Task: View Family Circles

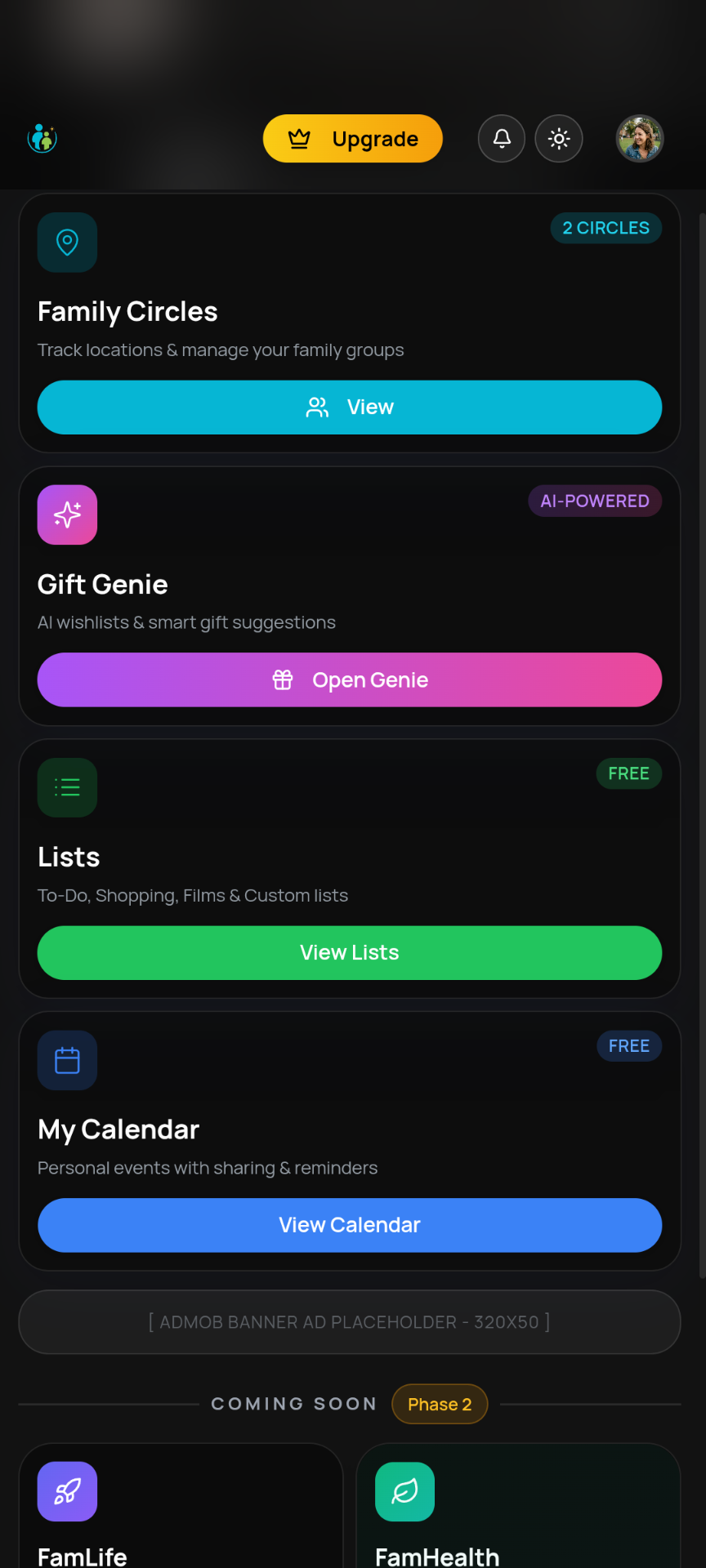Action: 349,407
